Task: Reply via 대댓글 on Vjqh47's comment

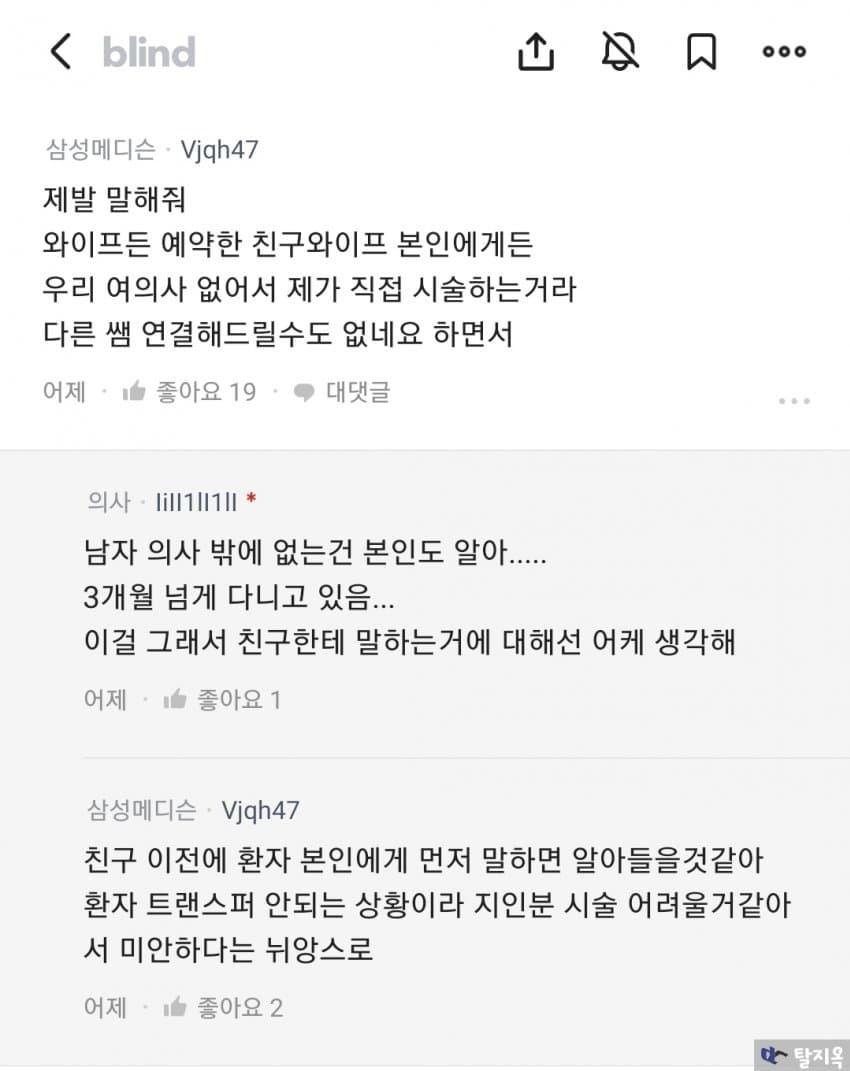Action: [x=342, y=392]
